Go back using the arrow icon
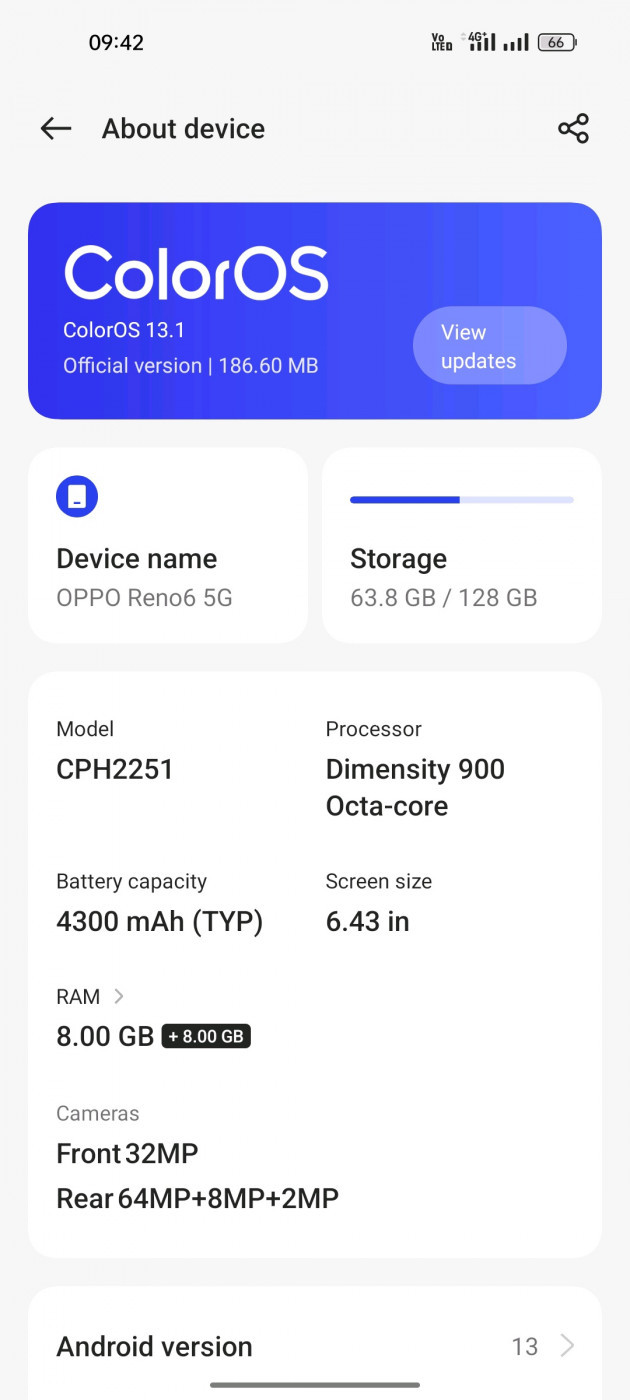Image resolution: width=630 pixels, height=1400 pixels. pyautogui.click(x=56, y=128)
